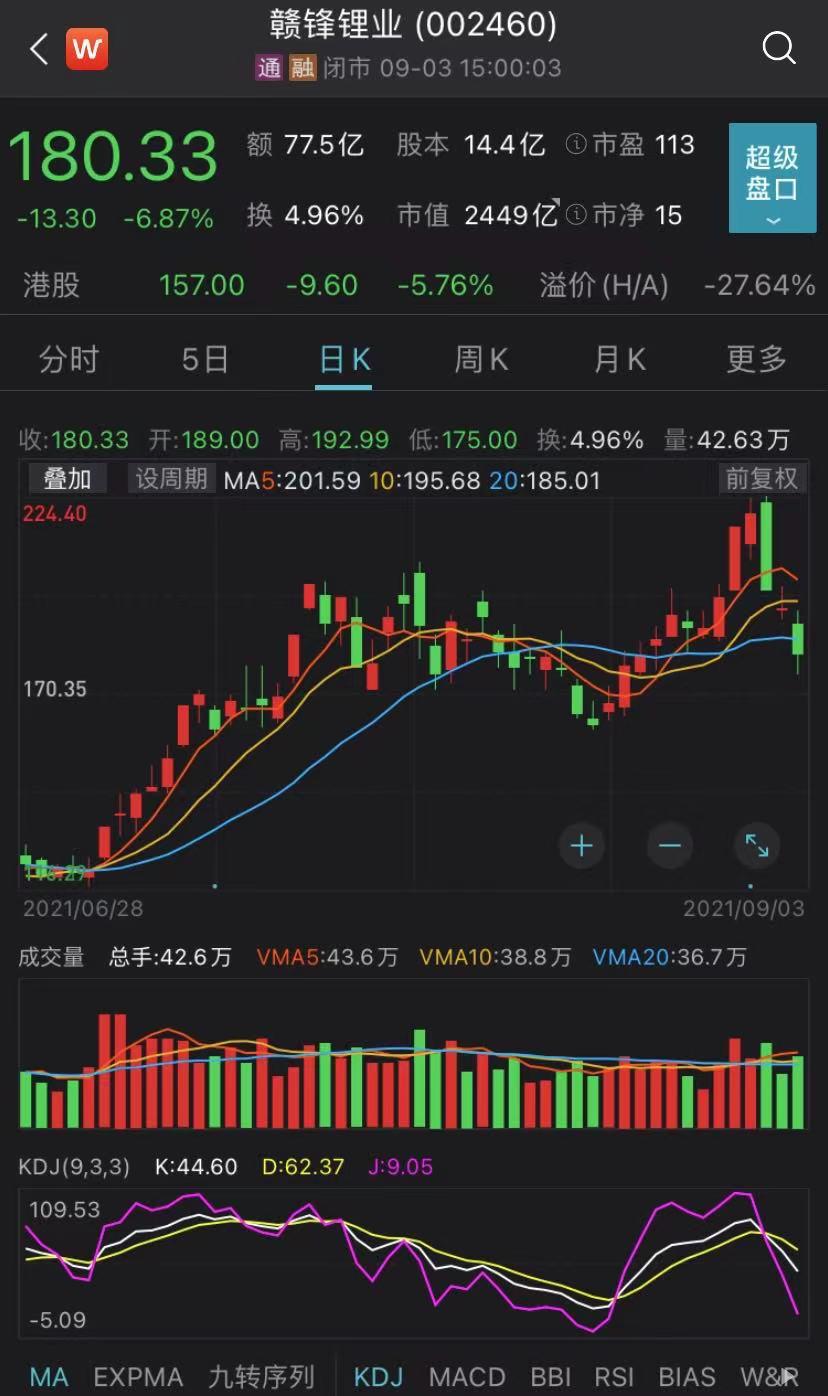828x1396 pixels.
Task: Select the 九转序列 indicator
Action: point(262,1377)
